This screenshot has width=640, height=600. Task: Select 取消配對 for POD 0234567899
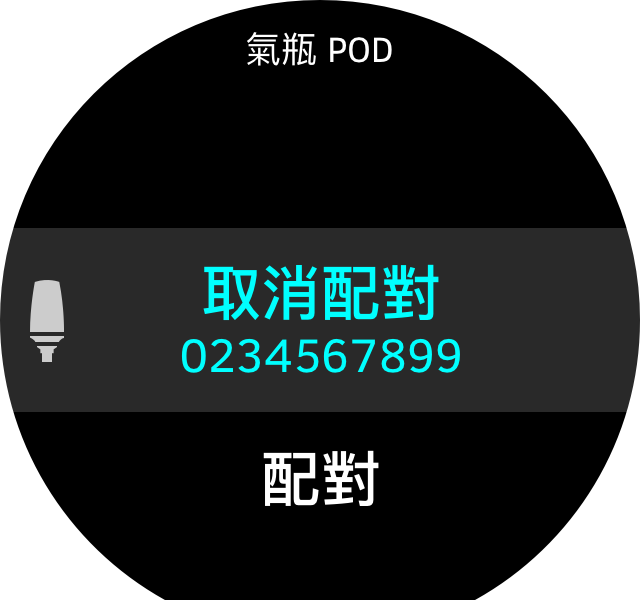tap(320, 319)
